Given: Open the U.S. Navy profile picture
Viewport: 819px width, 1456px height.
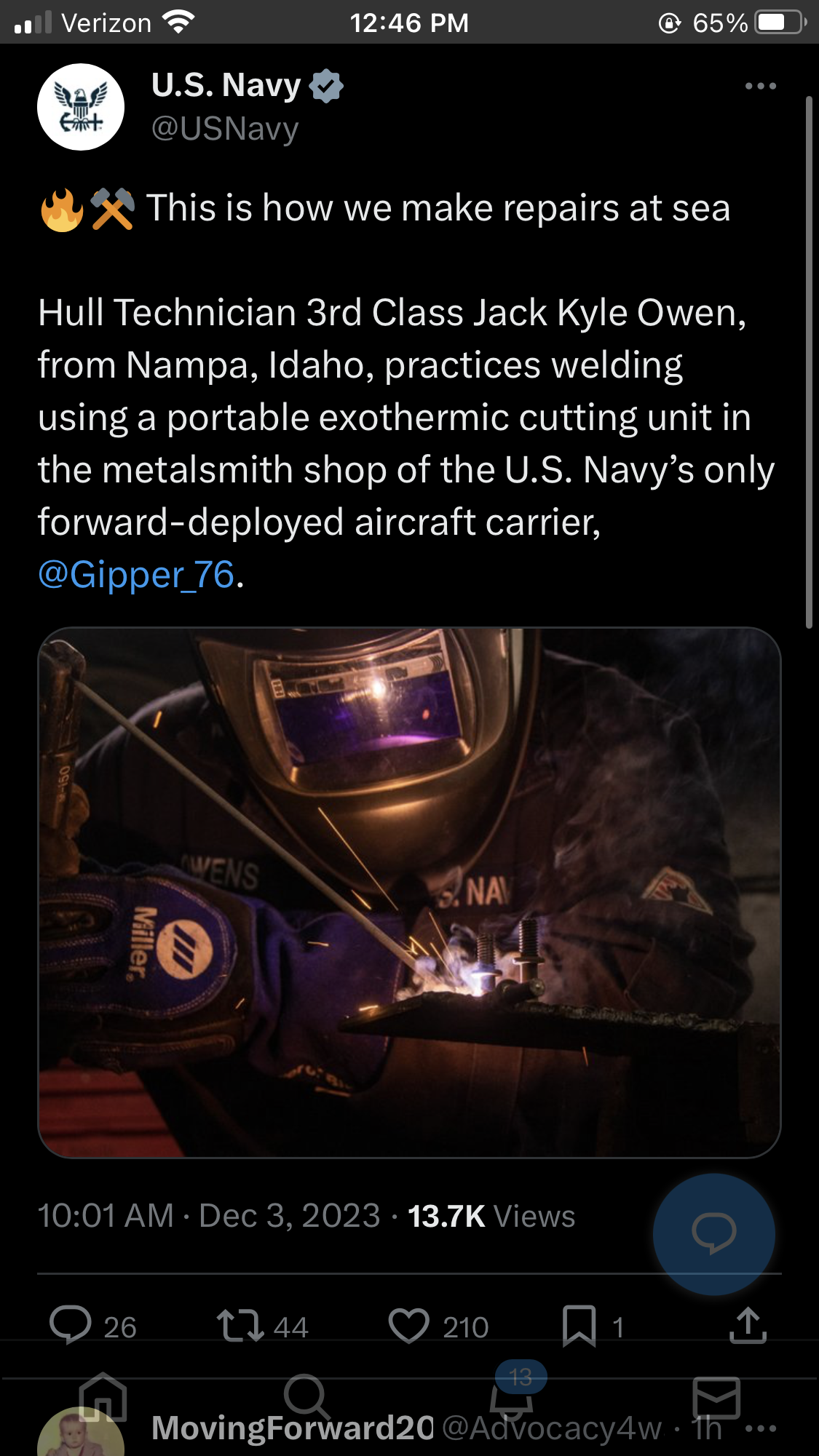Looking at the screenshot, I should tap(81, 107).
